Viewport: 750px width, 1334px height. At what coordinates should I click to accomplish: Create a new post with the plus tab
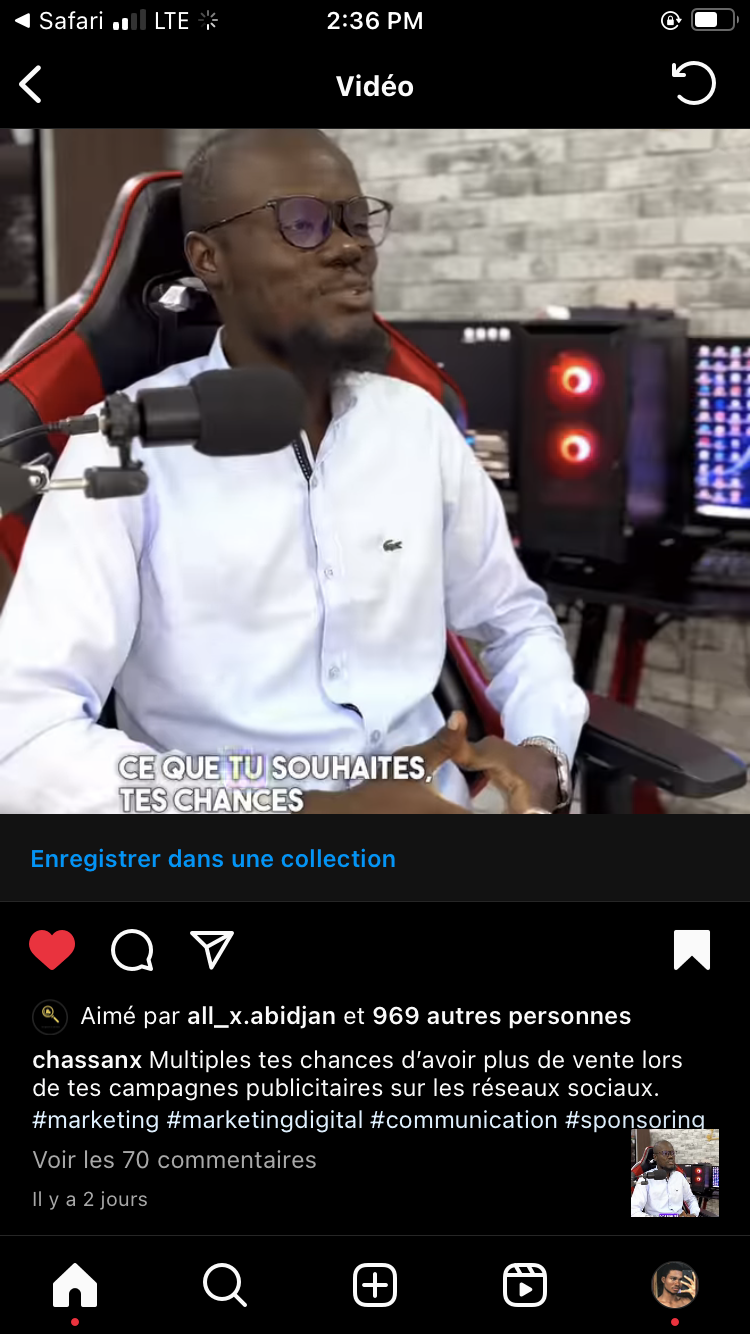pyautogui.click(x=375, y=1285)
